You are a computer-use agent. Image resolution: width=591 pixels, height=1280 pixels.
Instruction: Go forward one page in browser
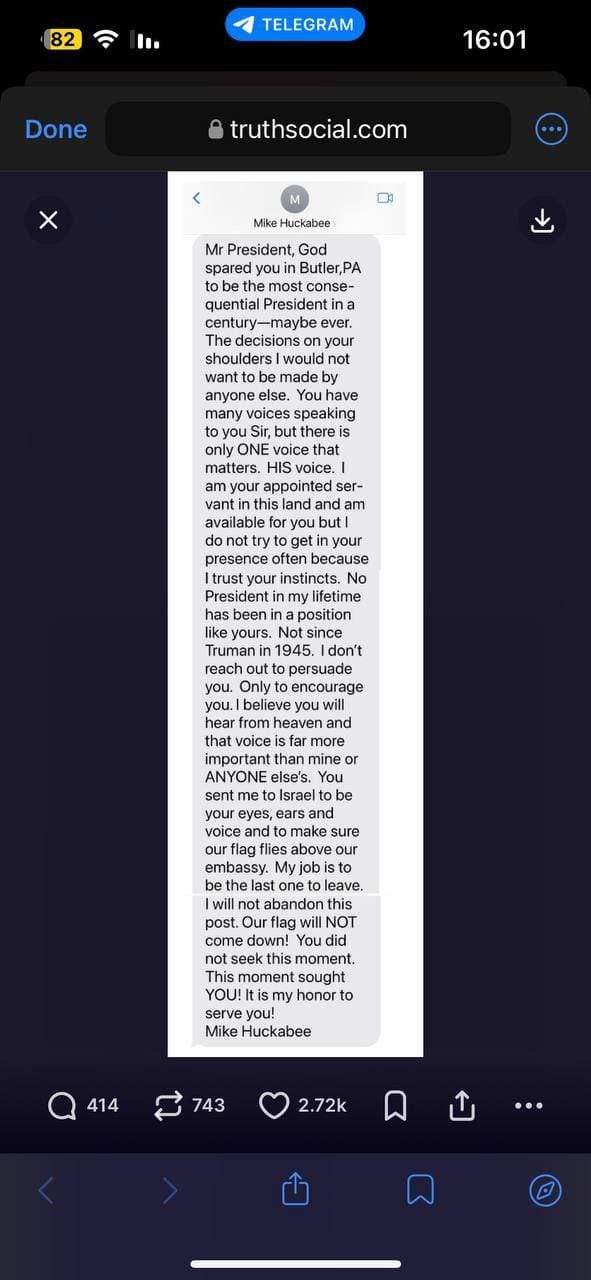click(x=170, y=1190)
